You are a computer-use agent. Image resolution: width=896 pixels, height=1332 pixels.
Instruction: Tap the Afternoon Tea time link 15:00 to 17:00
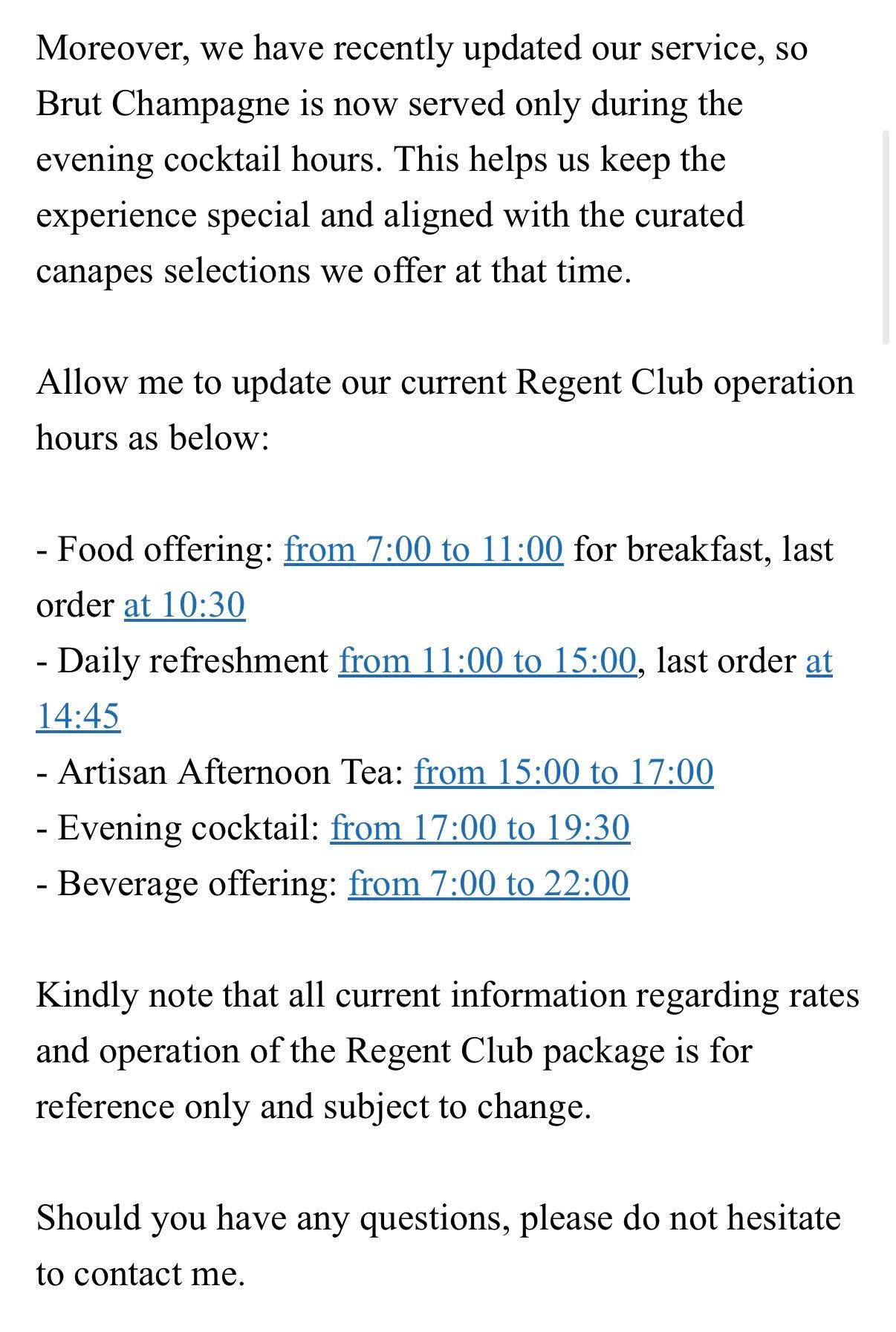[x=563, y=773]
